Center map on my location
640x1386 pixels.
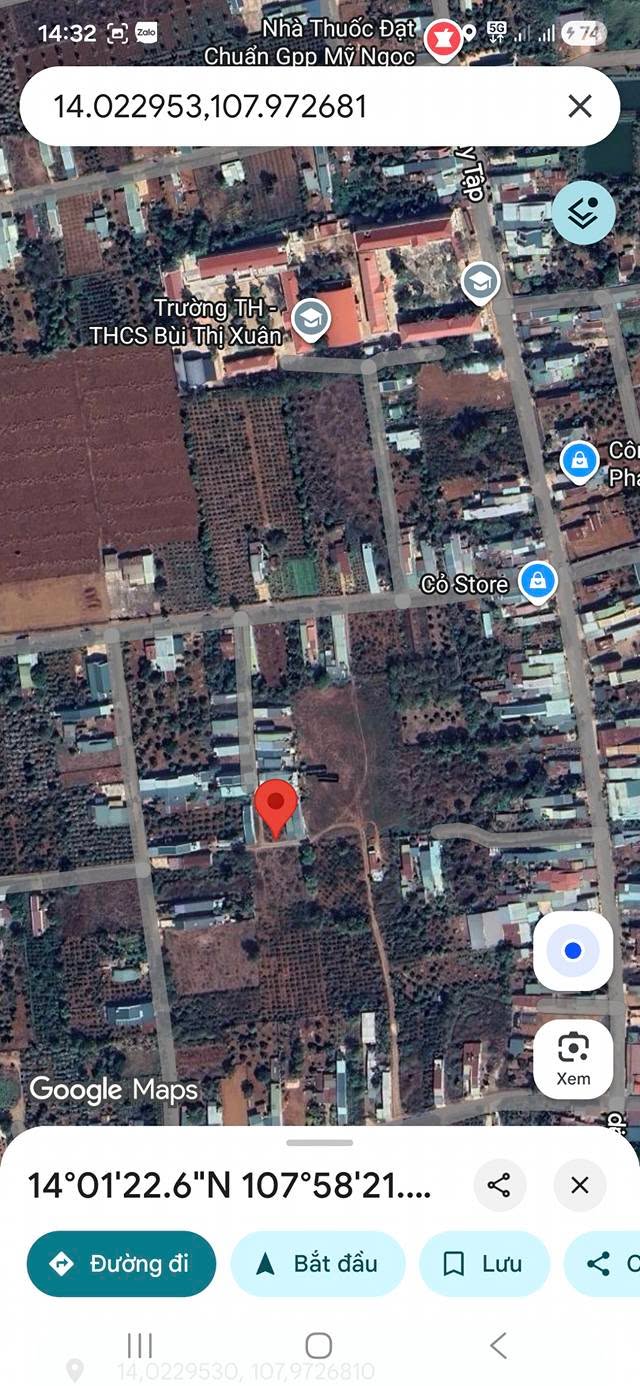point(573,951)
